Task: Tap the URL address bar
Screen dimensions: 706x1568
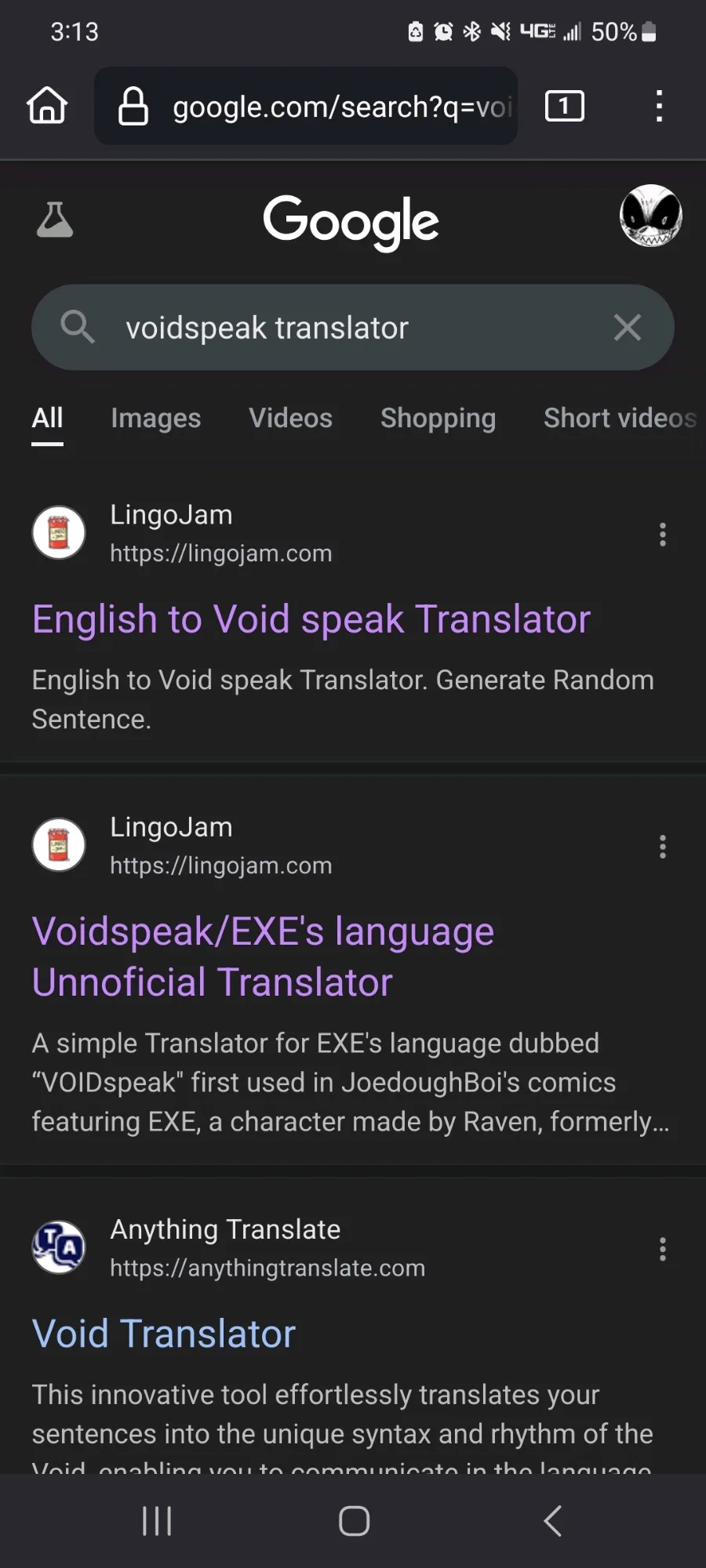Action: click(306, 106)
